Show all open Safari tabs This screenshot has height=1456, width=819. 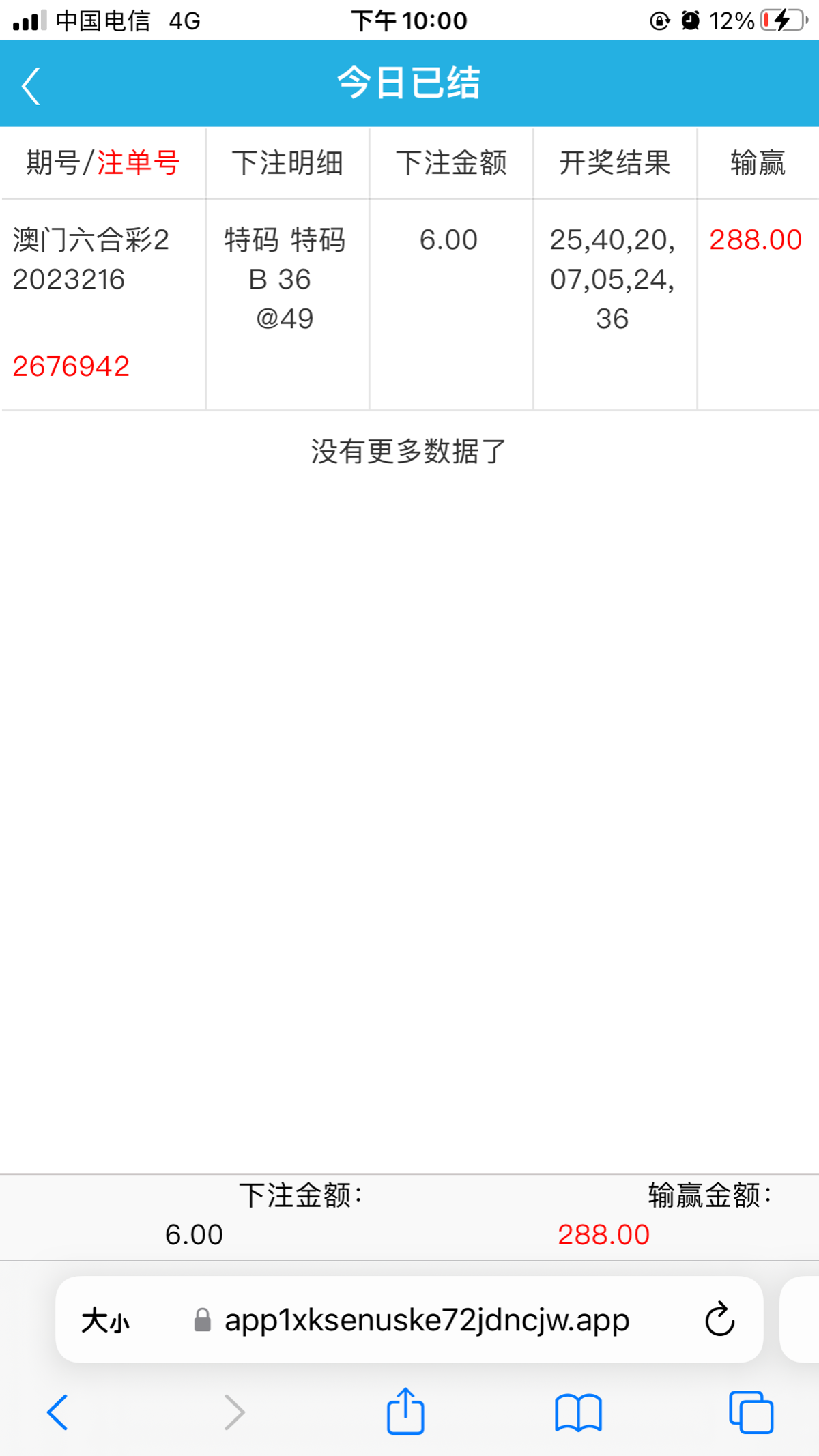pos(751,1412)
